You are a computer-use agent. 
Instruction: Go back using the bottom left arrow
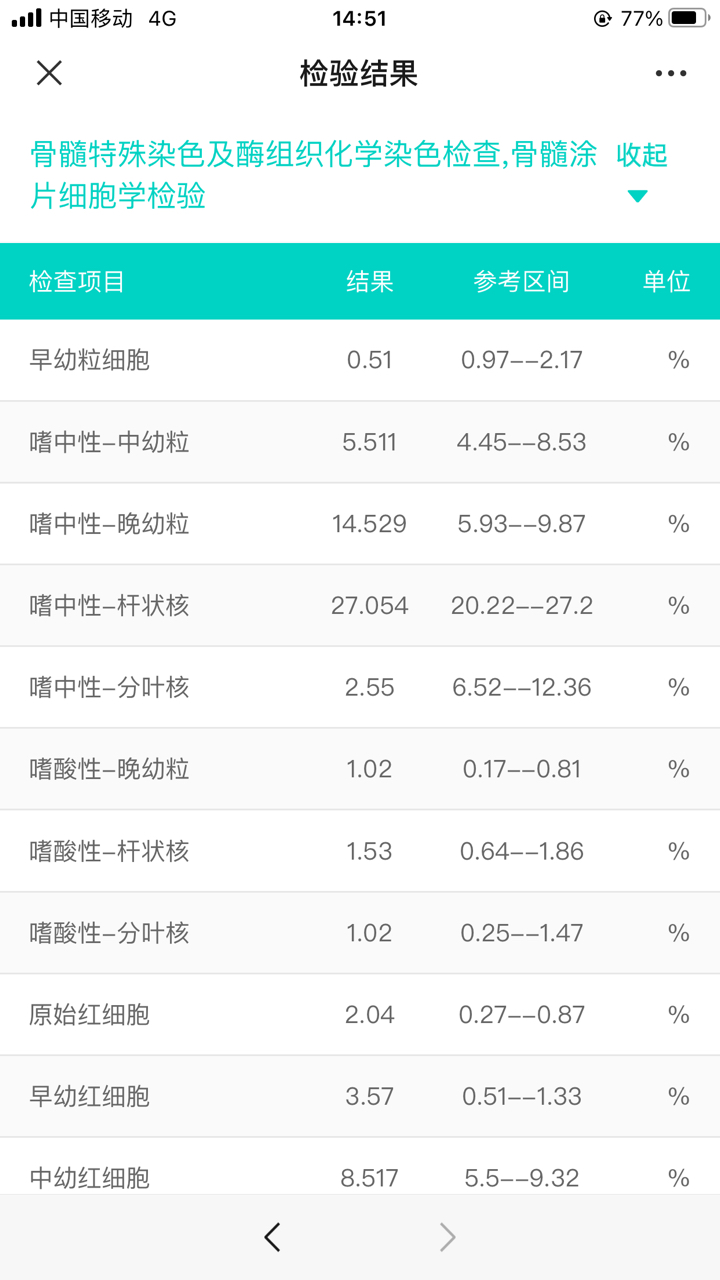(272, 1237)
